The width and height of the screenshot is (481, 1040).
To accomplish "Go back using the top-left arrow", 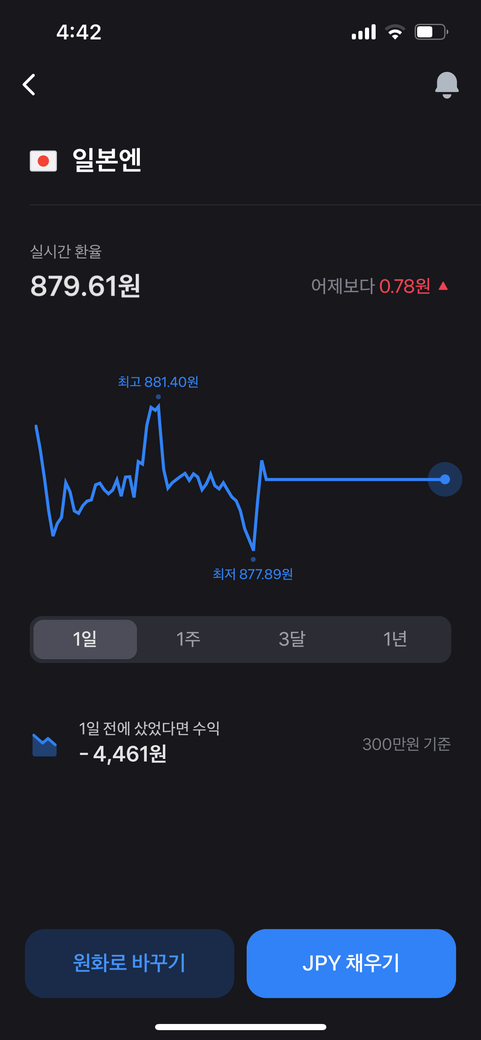I will pyautogui.click(x=29, y=84).
